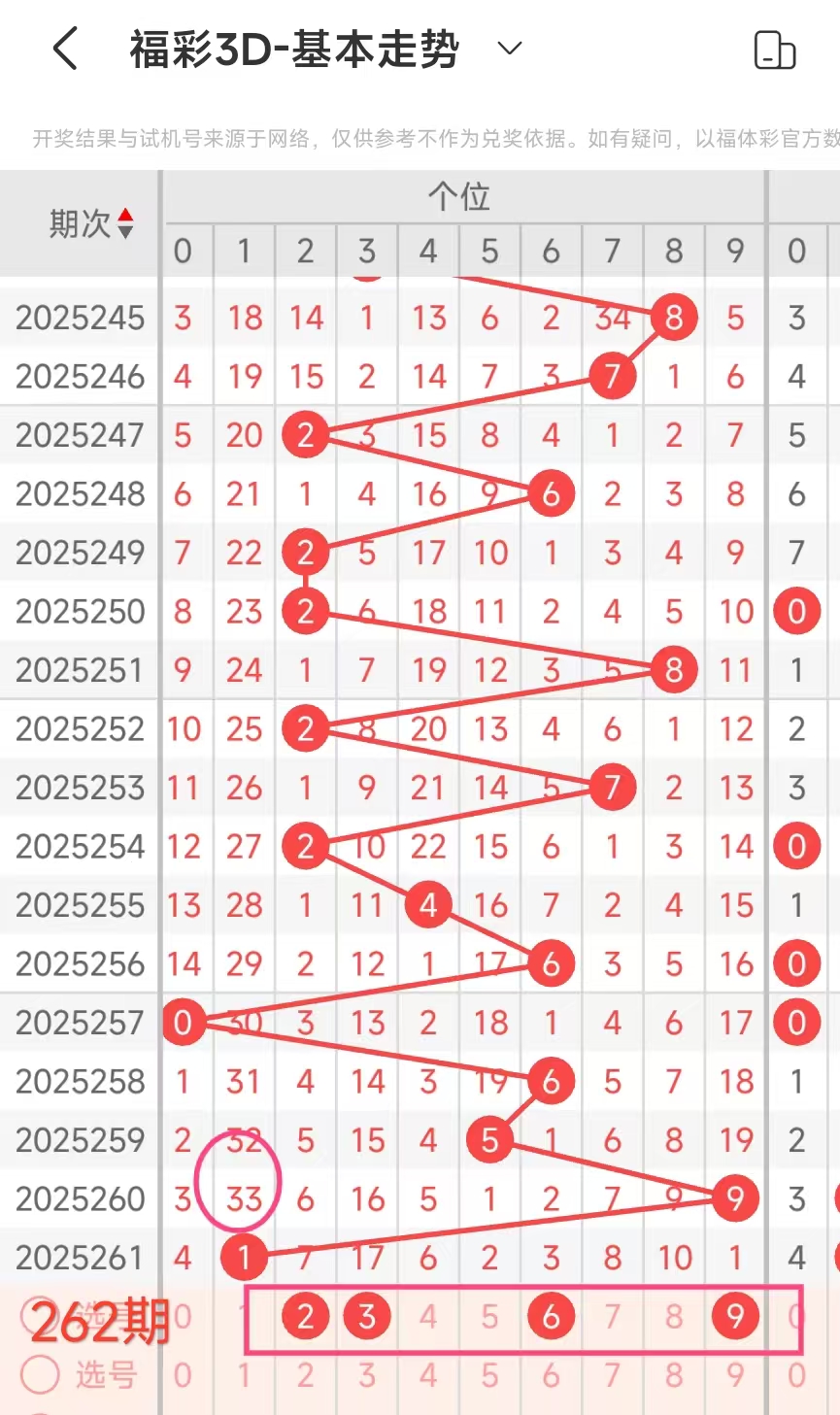Deselect the highlighted number 3 in the pick row
The height and width of the screenshot is (1415, 840).
pos(367,1317)
